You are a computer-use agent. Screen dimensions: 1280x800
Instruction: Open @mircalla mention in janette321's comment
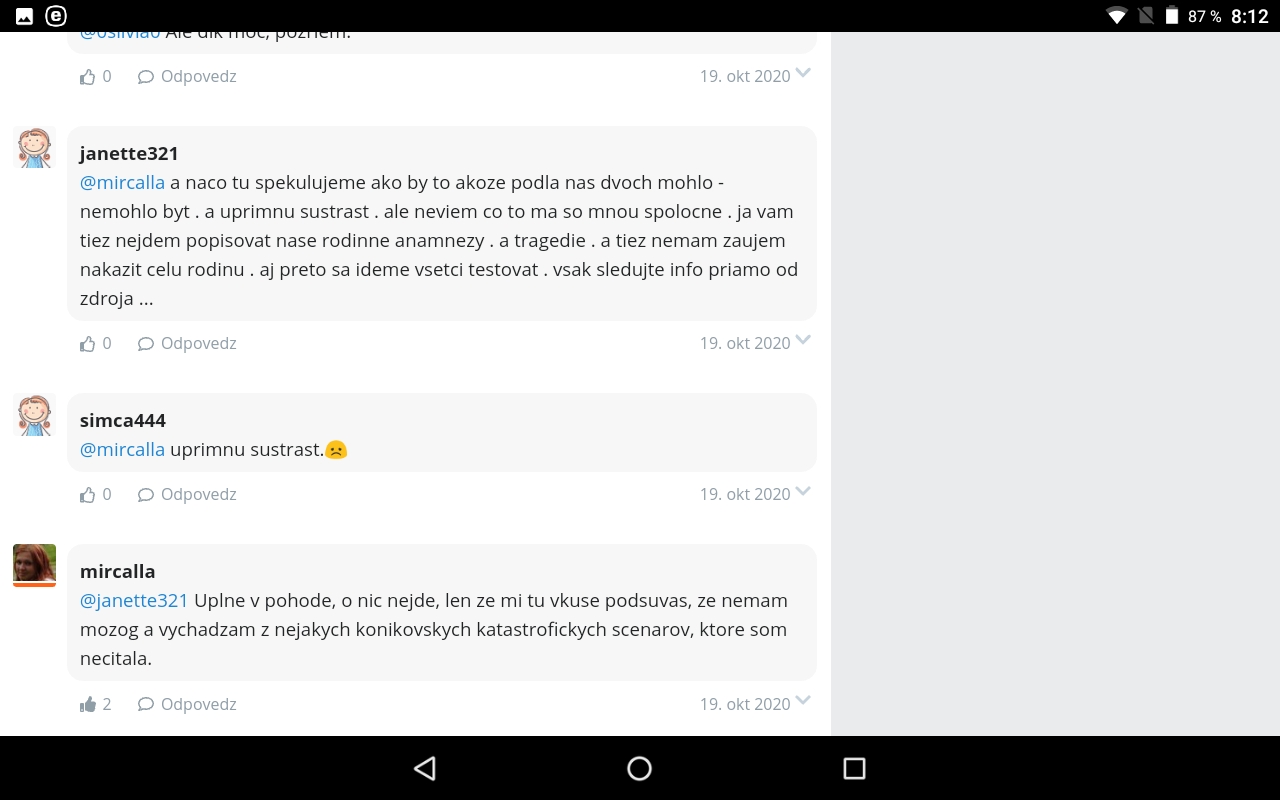coord(122,183)
